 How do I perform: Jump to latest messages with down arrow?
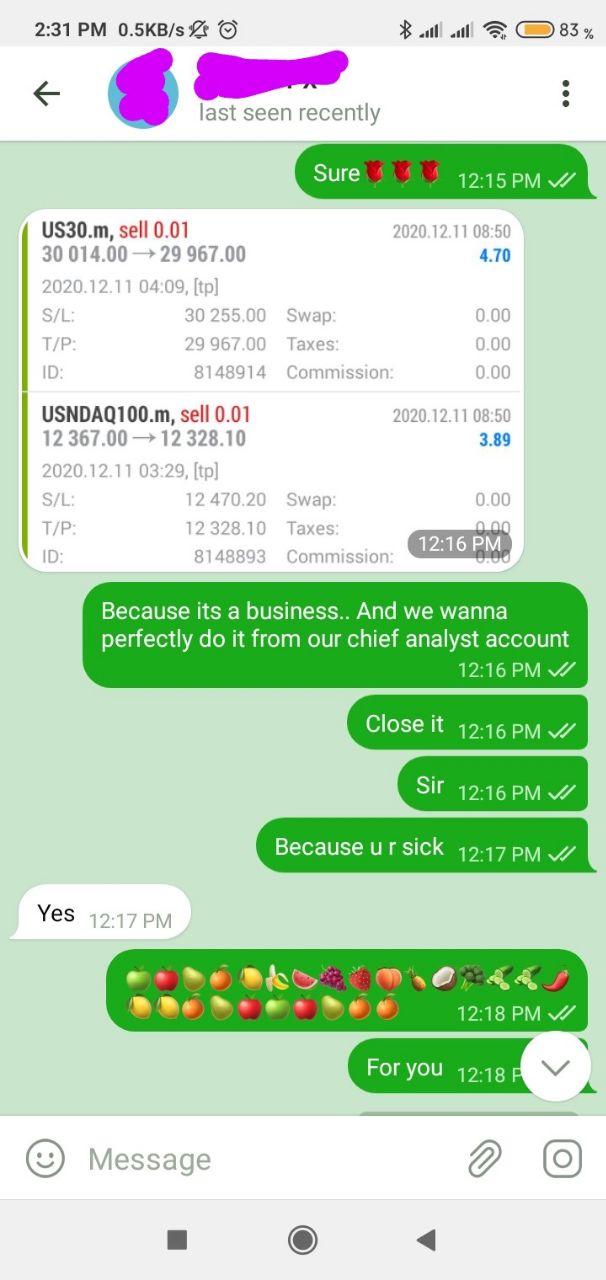[x=555, y=1067]
